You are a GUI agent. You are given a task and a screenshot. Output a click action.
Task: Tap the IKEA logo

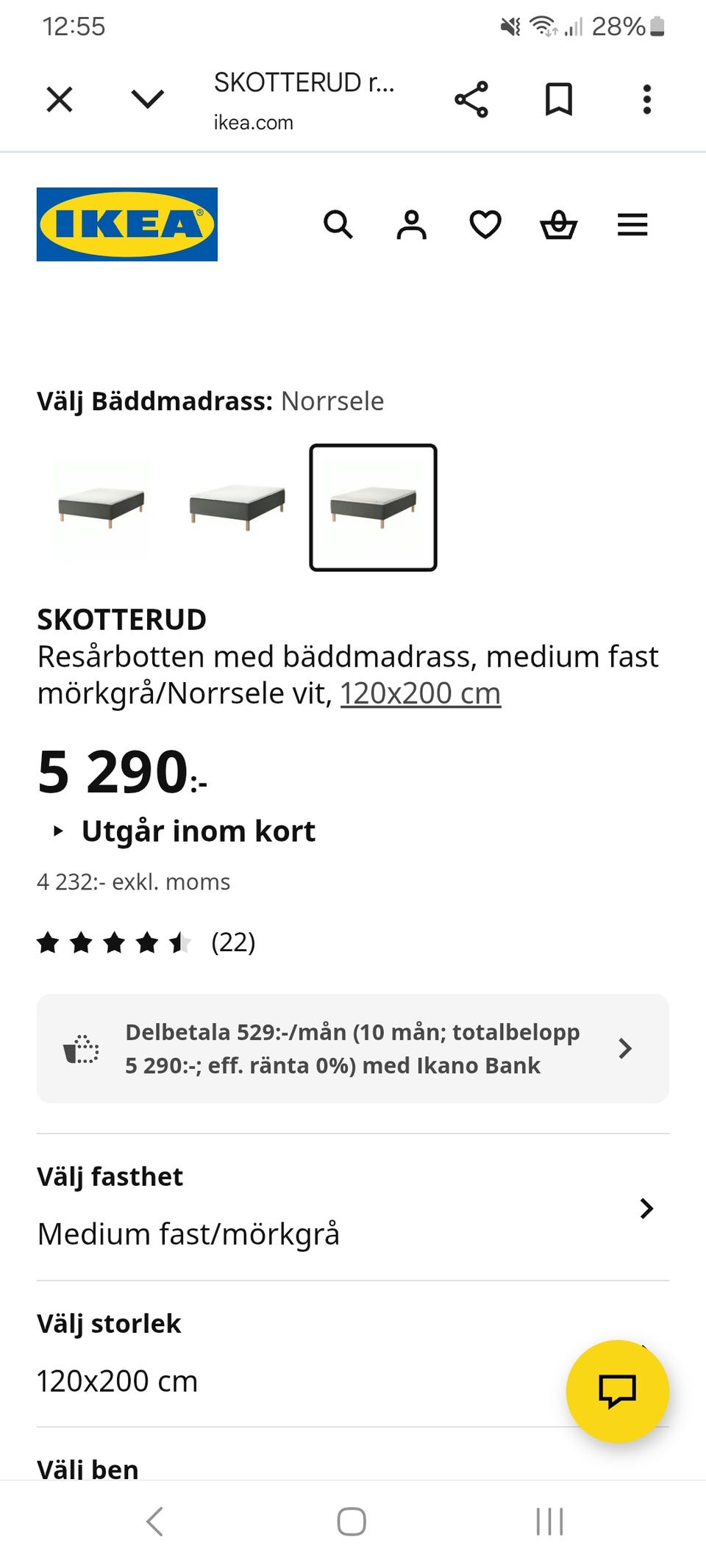click(x=126, y=224)
